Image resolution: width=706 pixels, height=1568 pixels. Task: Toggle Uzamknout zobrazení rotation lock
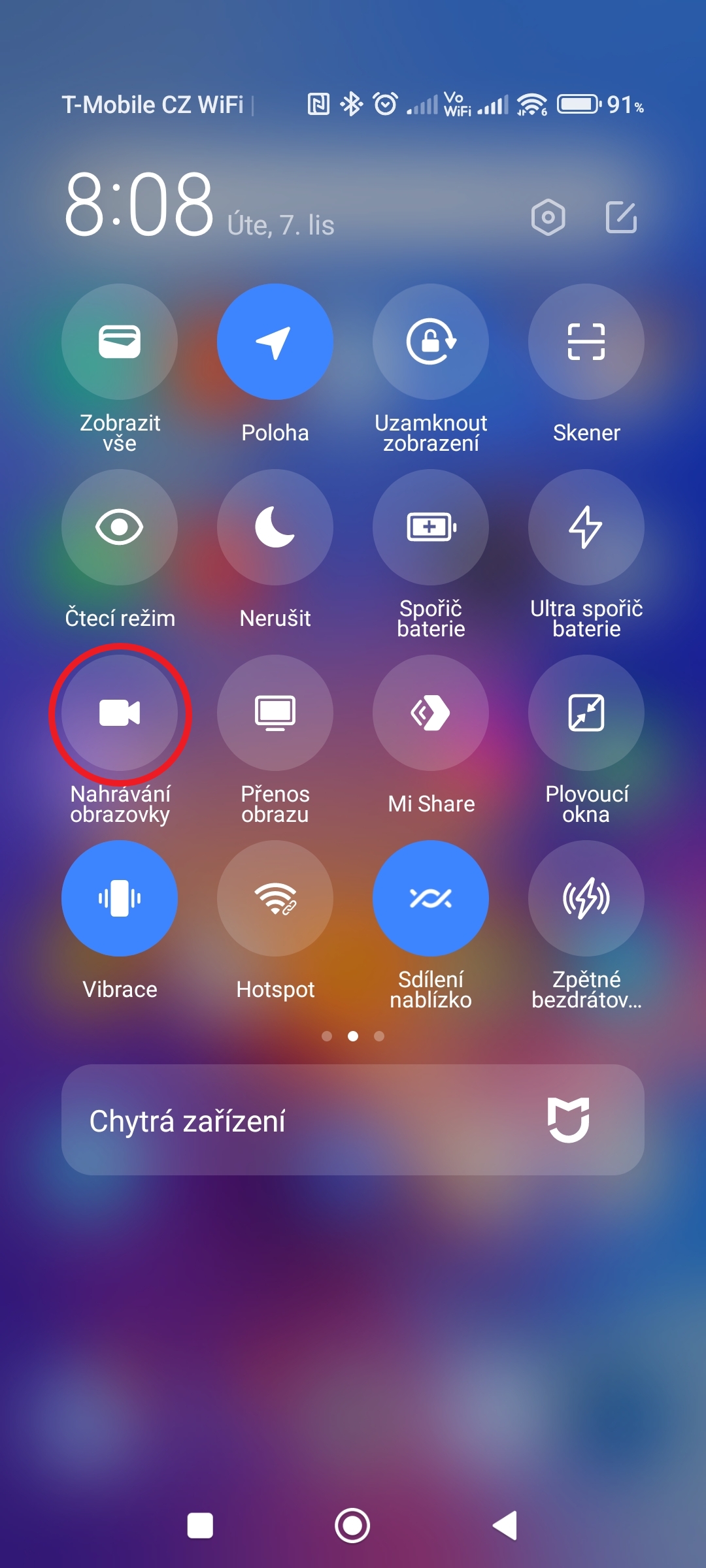pos(431,342)
